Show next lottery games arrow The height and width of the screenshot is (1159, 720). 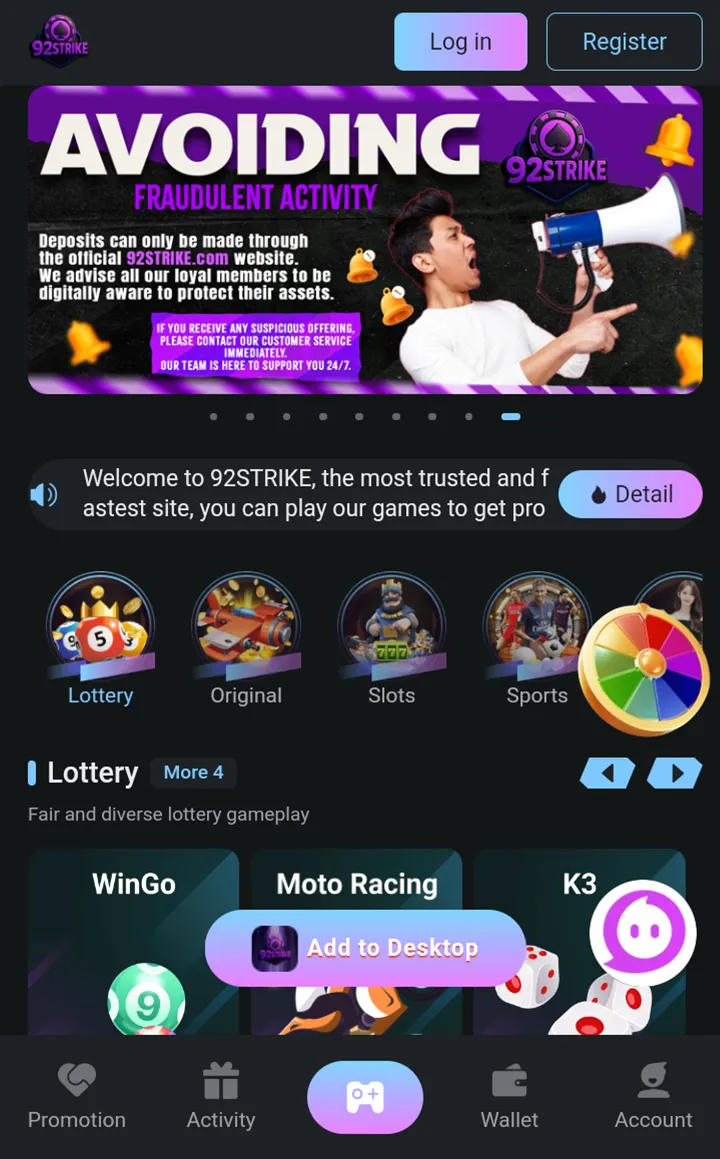(x=674, y=773)
